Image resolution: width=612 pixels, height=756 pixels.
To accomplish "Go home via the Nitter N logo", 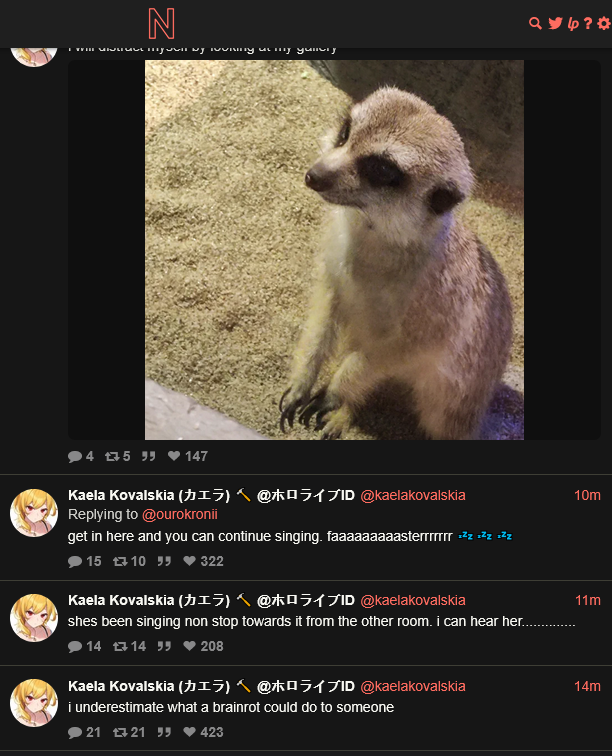I will (161, 23).
